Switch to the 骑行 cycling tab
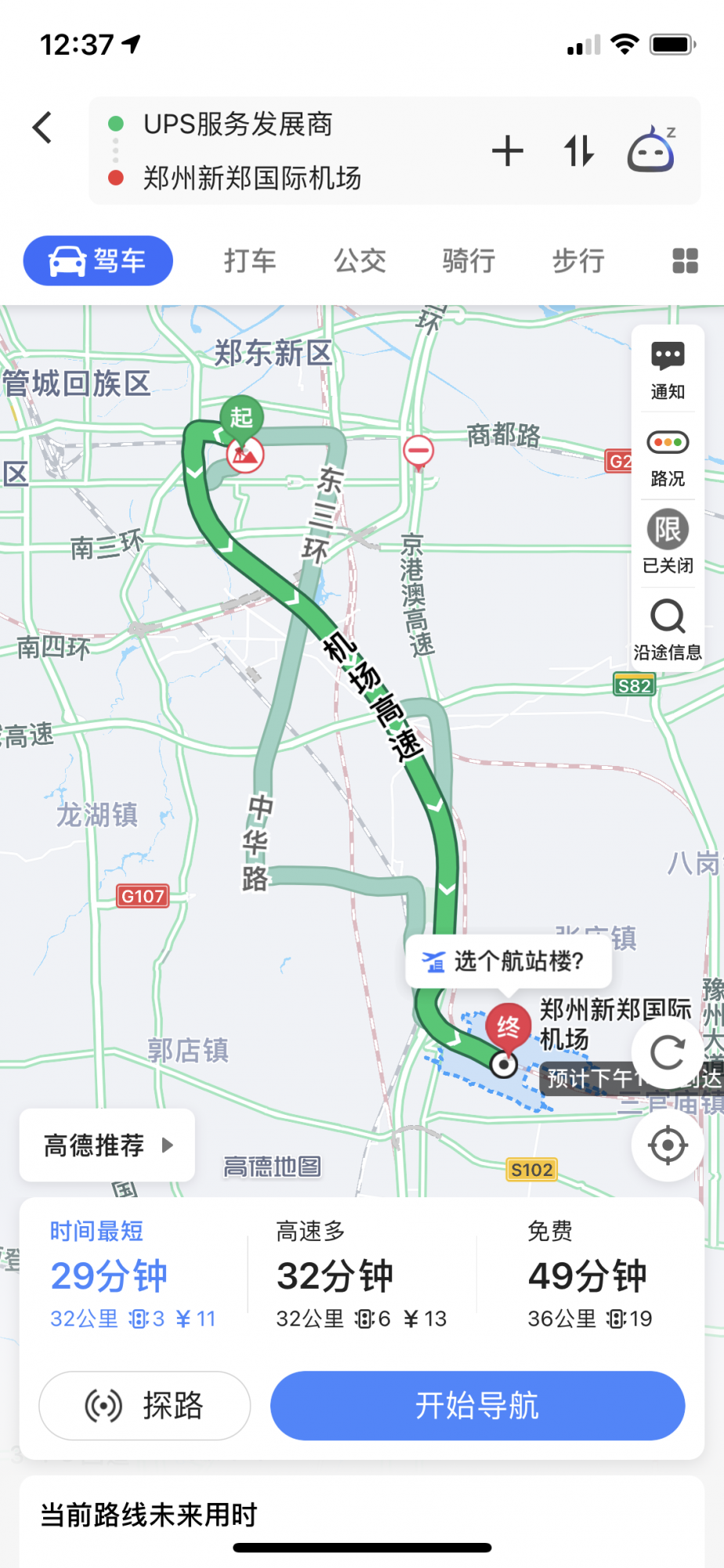Screen dimensions: 724x1568 click(x=469, y=260)
